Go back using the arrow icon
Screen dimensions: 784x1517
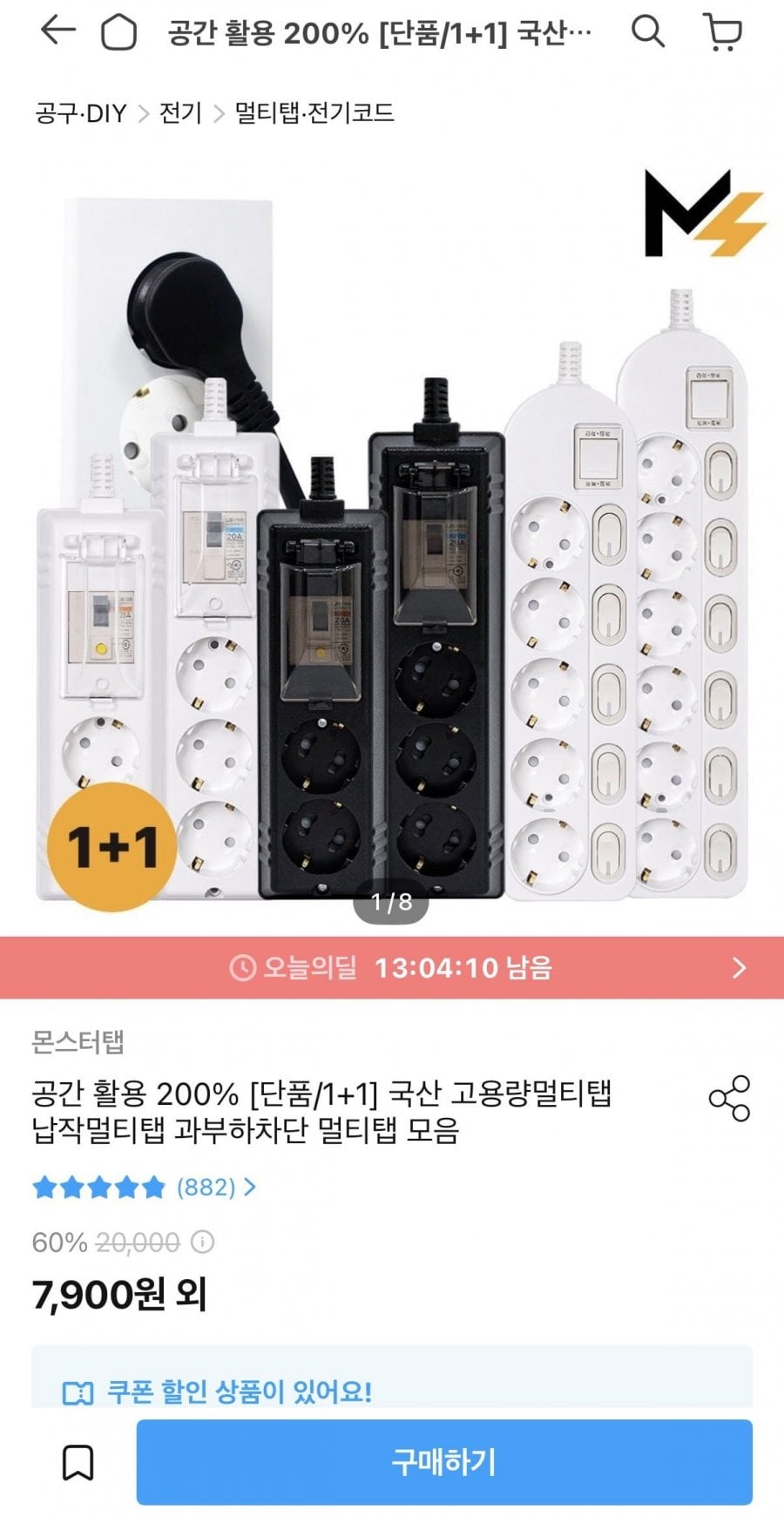(x=57, y=32)
